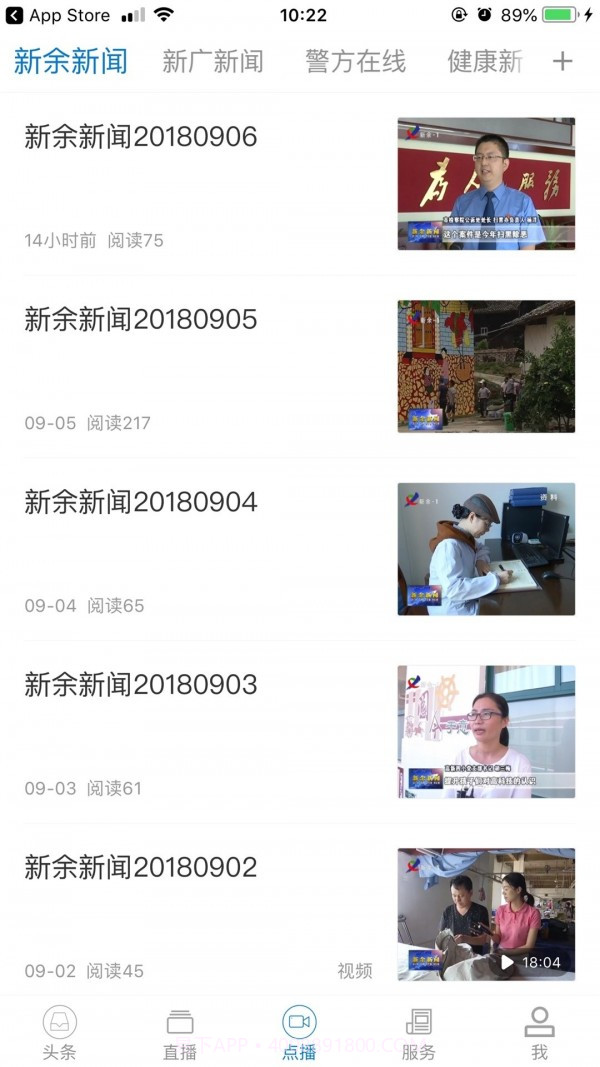This screenshot has width=600, height=1067.
Task: Switch to the 直播 bottom tab
Action: [x=180, y=1033]
